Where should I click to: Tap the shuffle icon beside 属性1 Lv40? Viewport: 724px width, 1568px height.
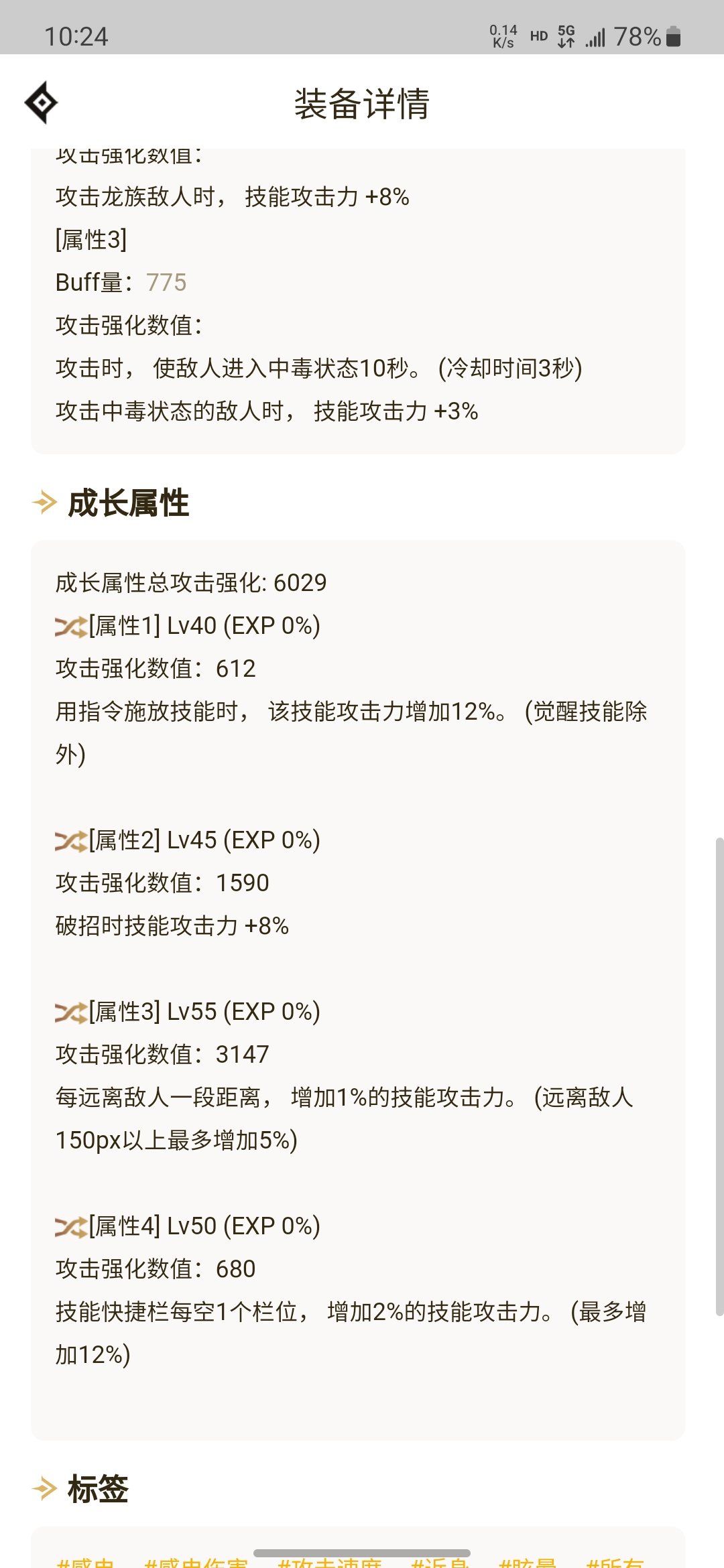click(x=71, y=627)
